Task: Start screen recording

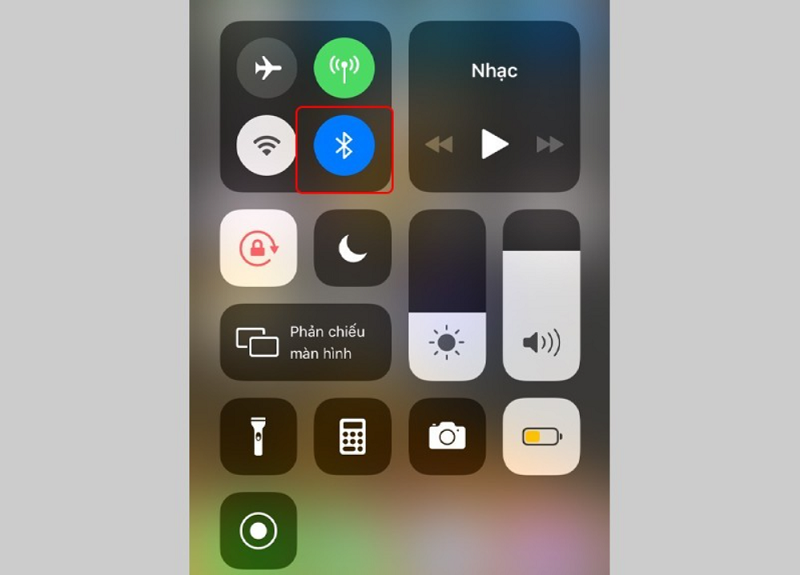Action: 258,530
